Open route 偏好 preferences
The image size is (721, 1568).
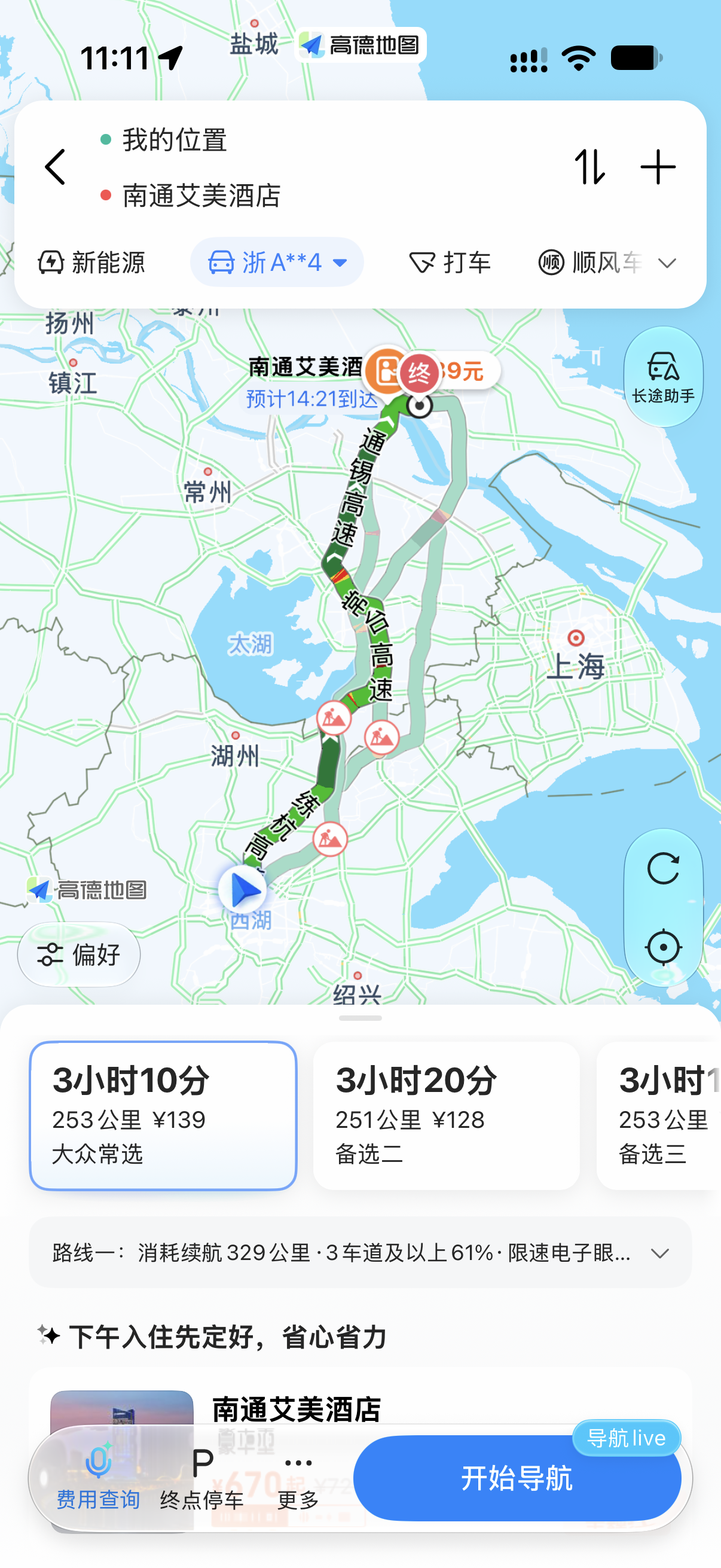pos(79,954)
